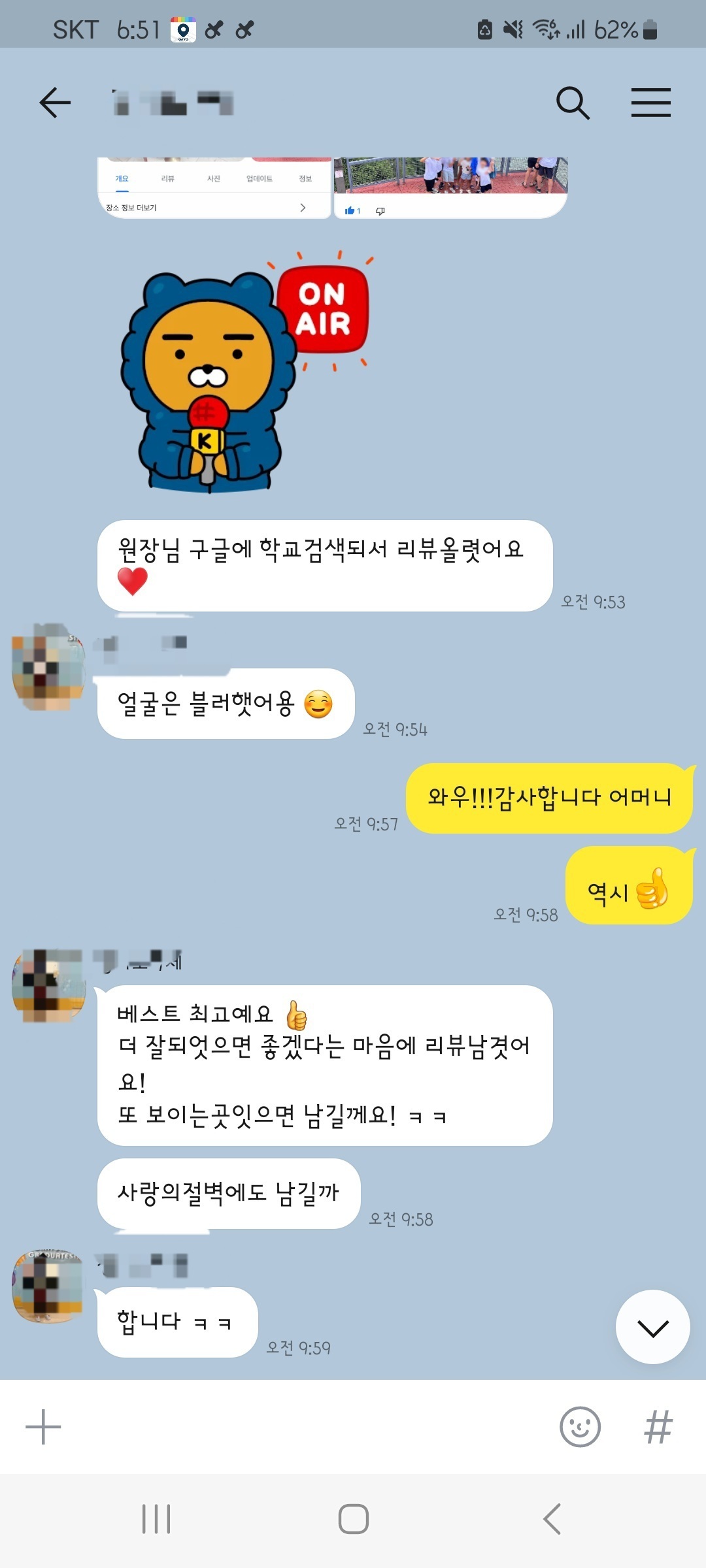The height and width of the screenshot is (1568, 706).
Task: Open the emoticon picker
Action: pyautogui.click(x=580, y=1426)
